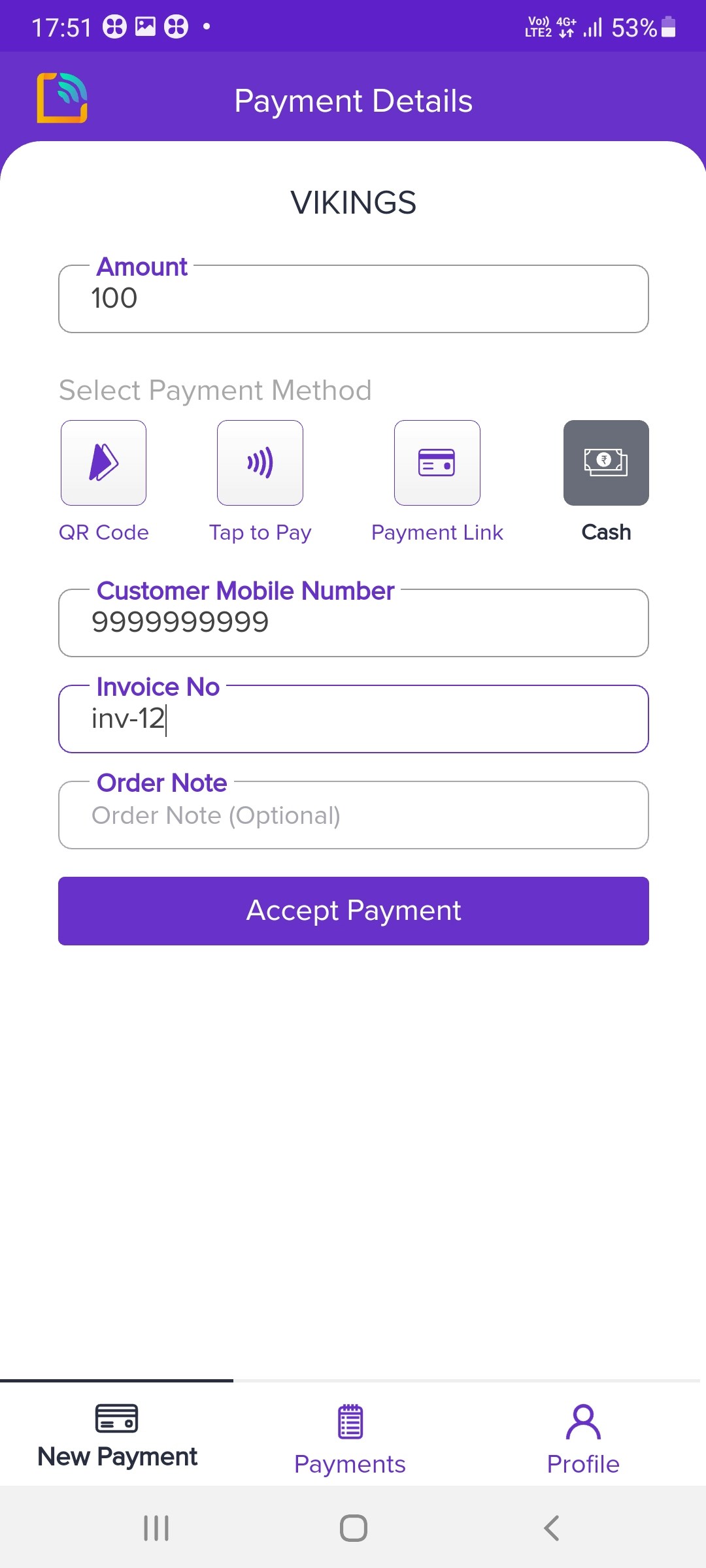Select QR Code payment method
The image size is (706, 1568).
pos(103,463)
